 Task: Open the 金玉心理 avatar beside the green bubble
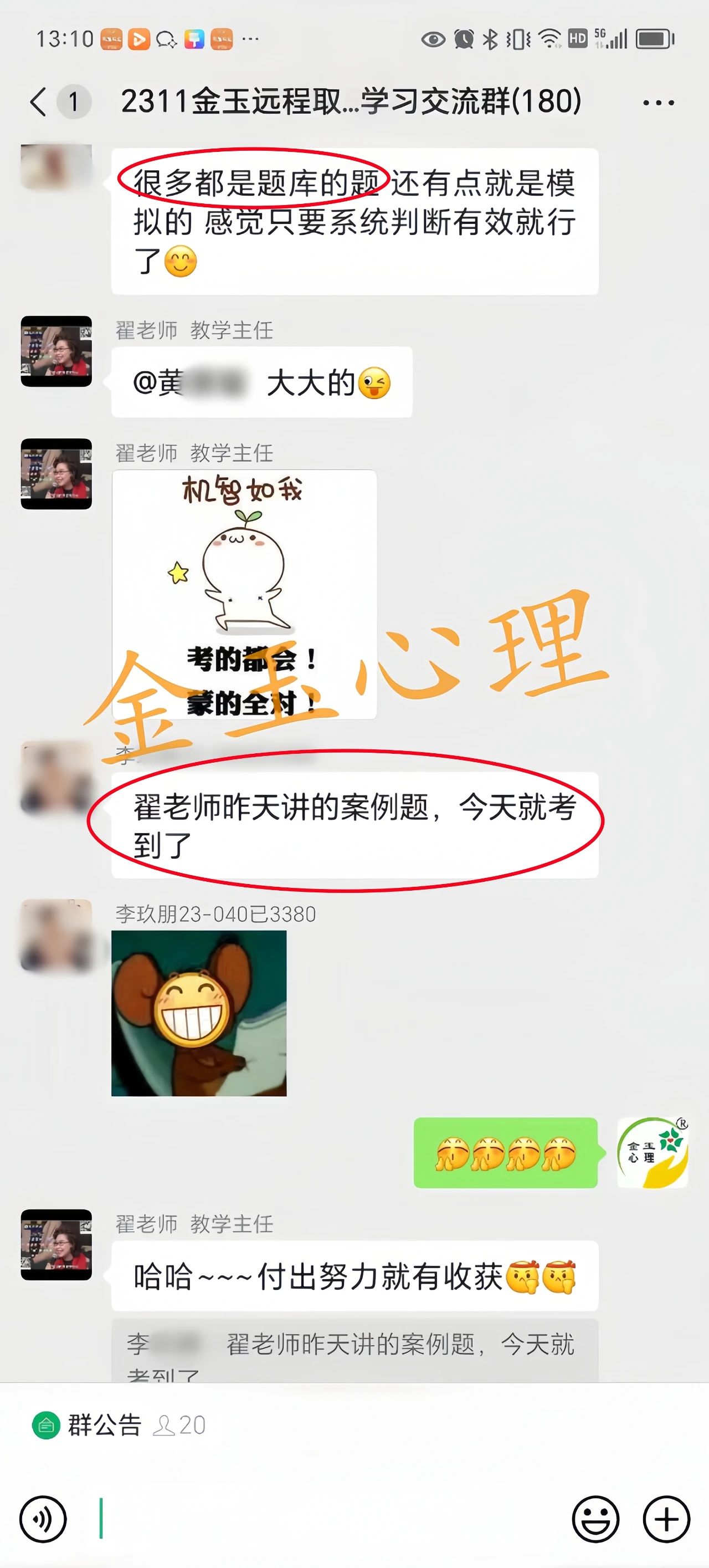[653, 1153]
